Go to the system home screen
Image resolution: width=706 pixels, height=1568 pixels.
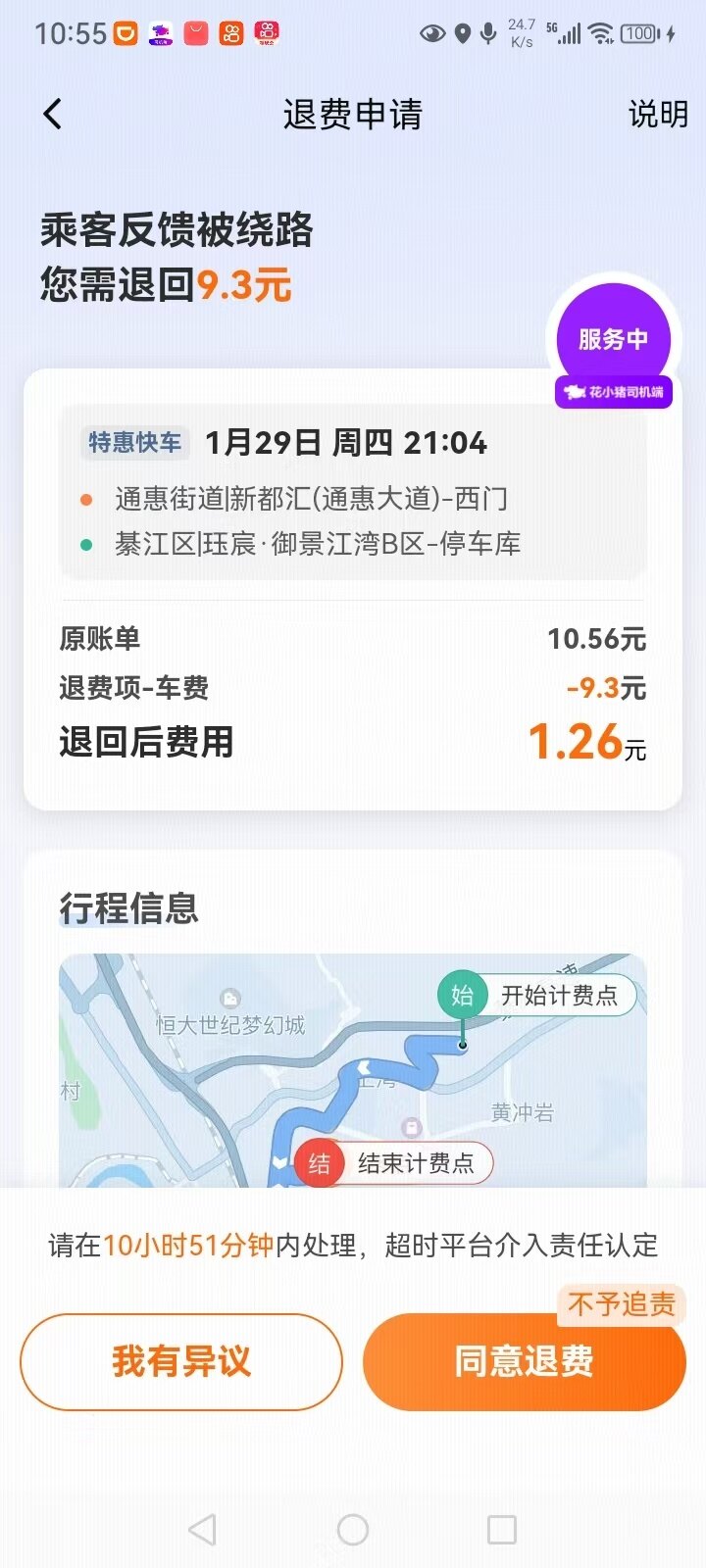click(x=353, y=1529)
